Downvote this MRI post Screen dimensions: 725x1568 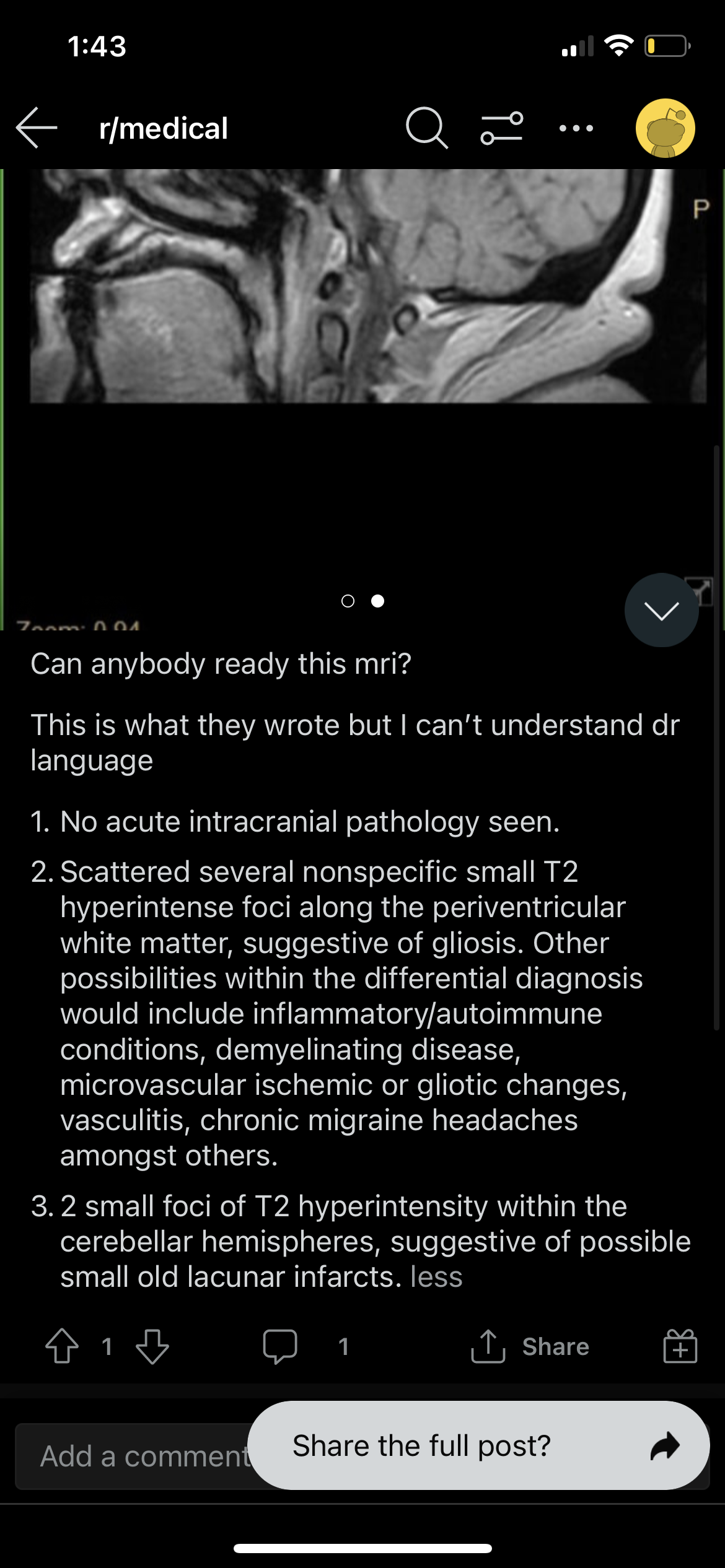[x=152, y=1346]
